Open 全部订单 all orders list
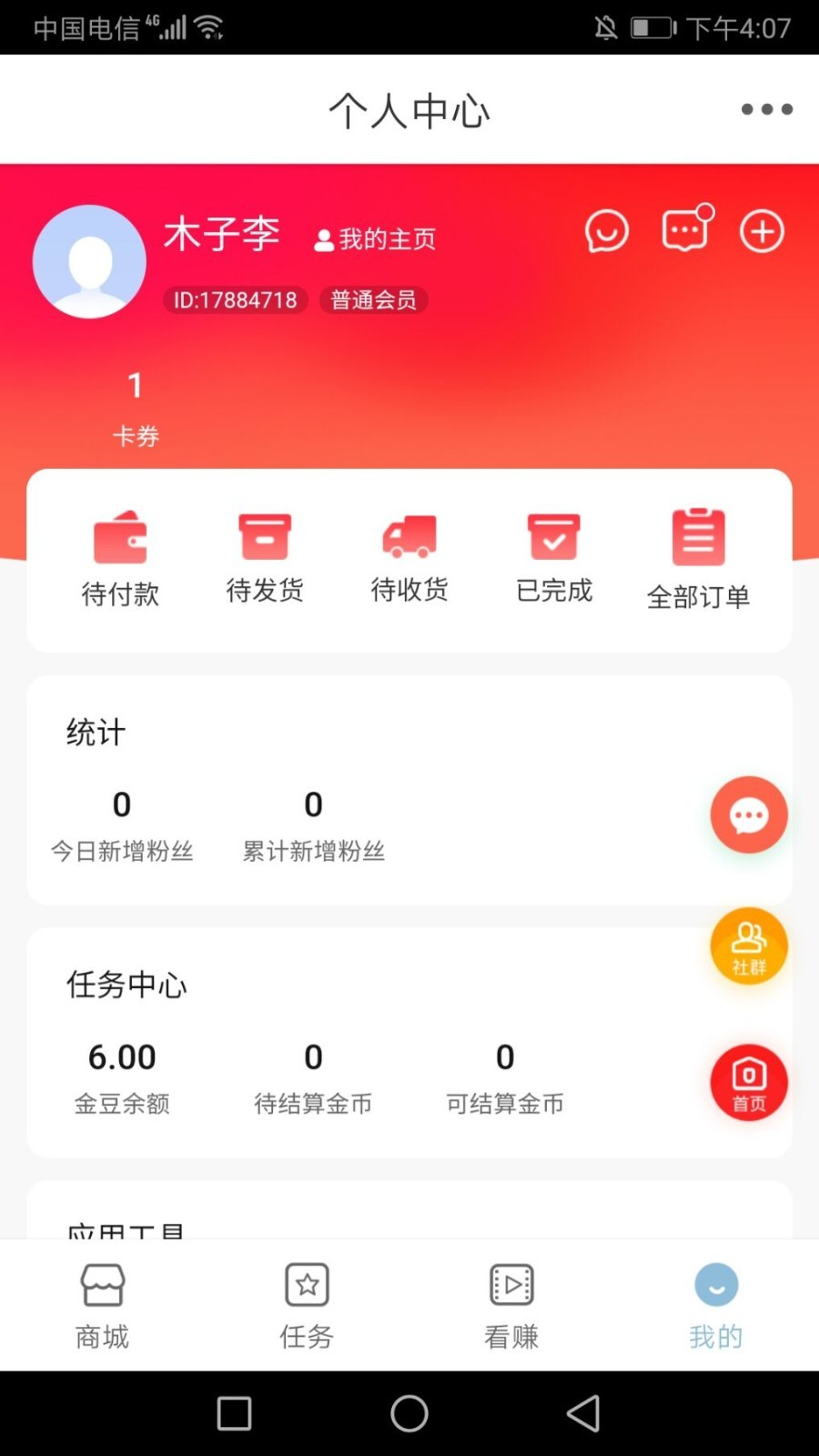The image size is (819, 1456). [x=698, y=555]
